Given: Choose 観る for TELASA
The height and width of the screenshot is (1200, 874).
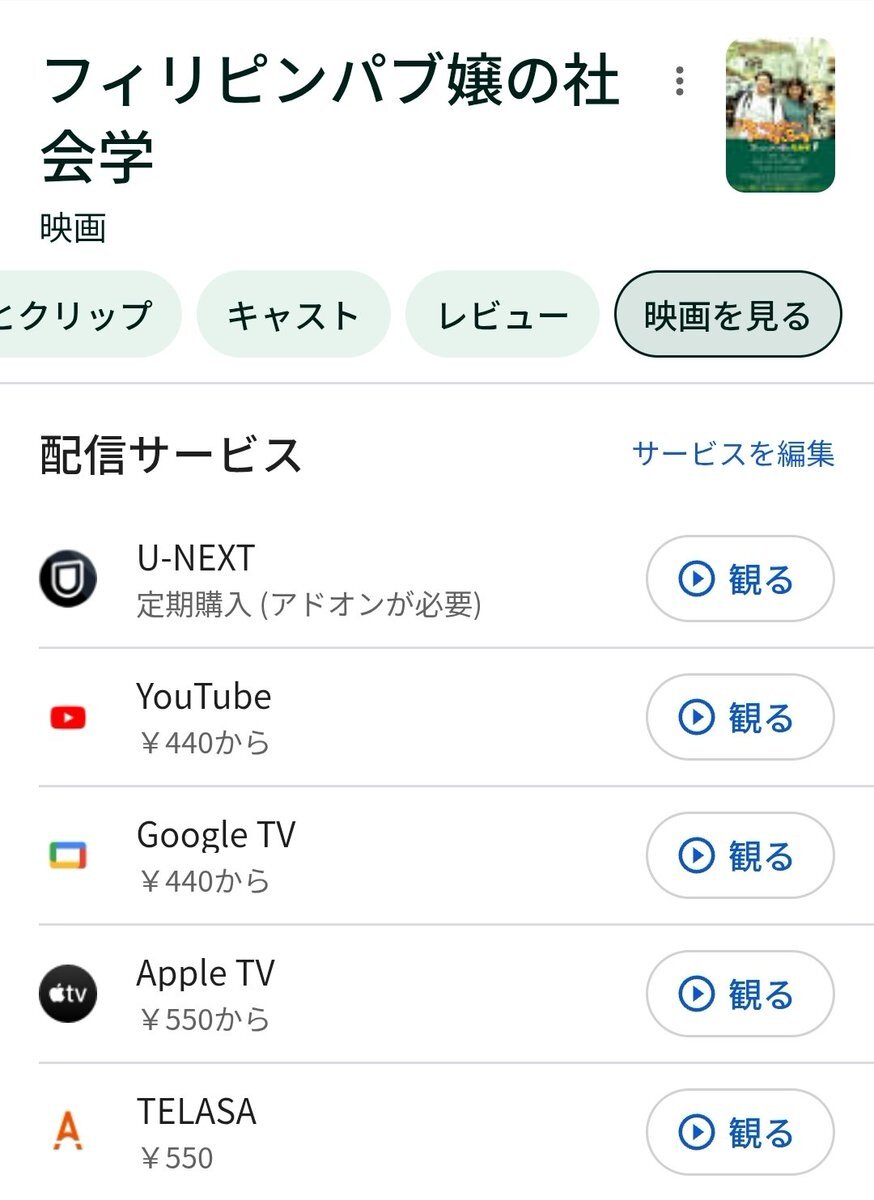Looking at the screenshot, I should coord(740,1132).
